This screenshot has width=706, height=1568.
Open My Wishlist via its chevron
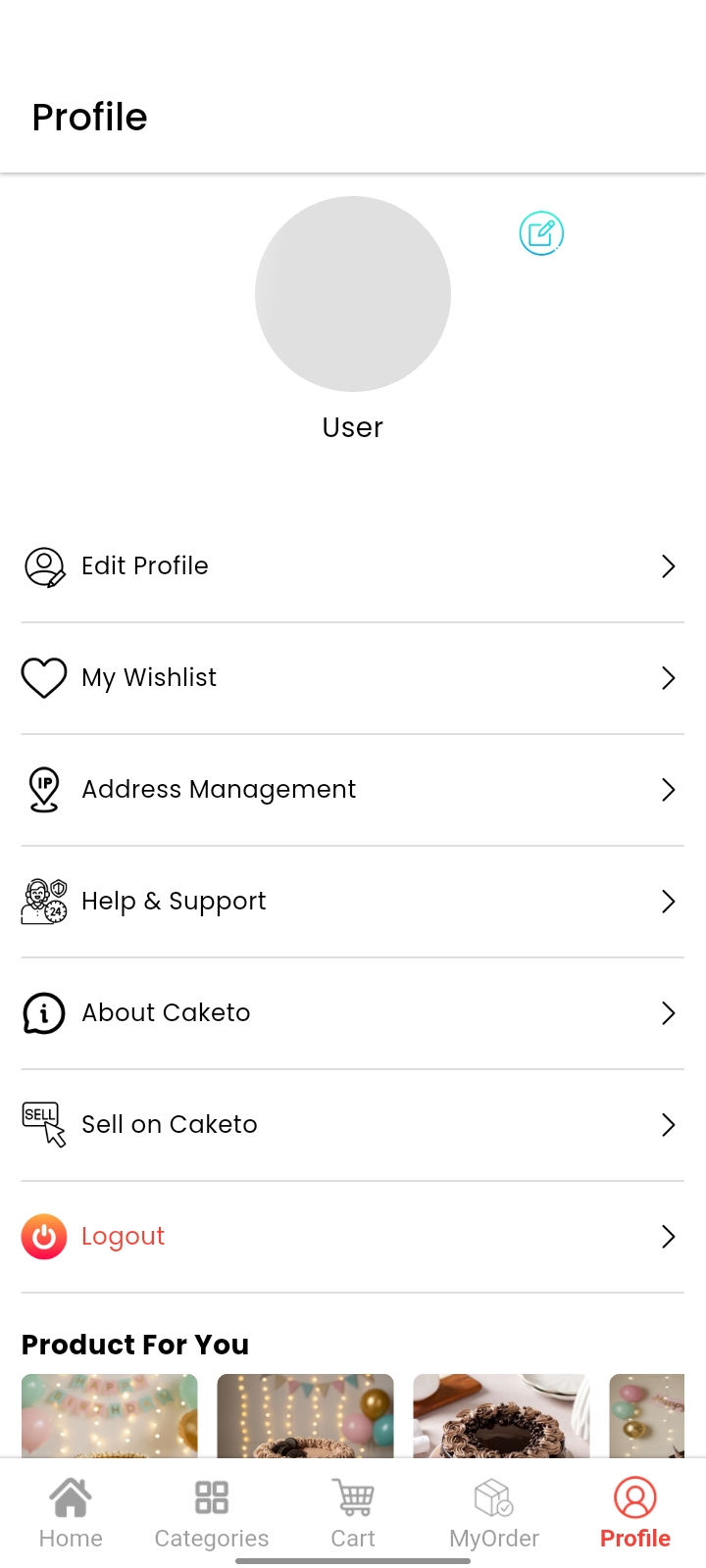tap(668, 677)
